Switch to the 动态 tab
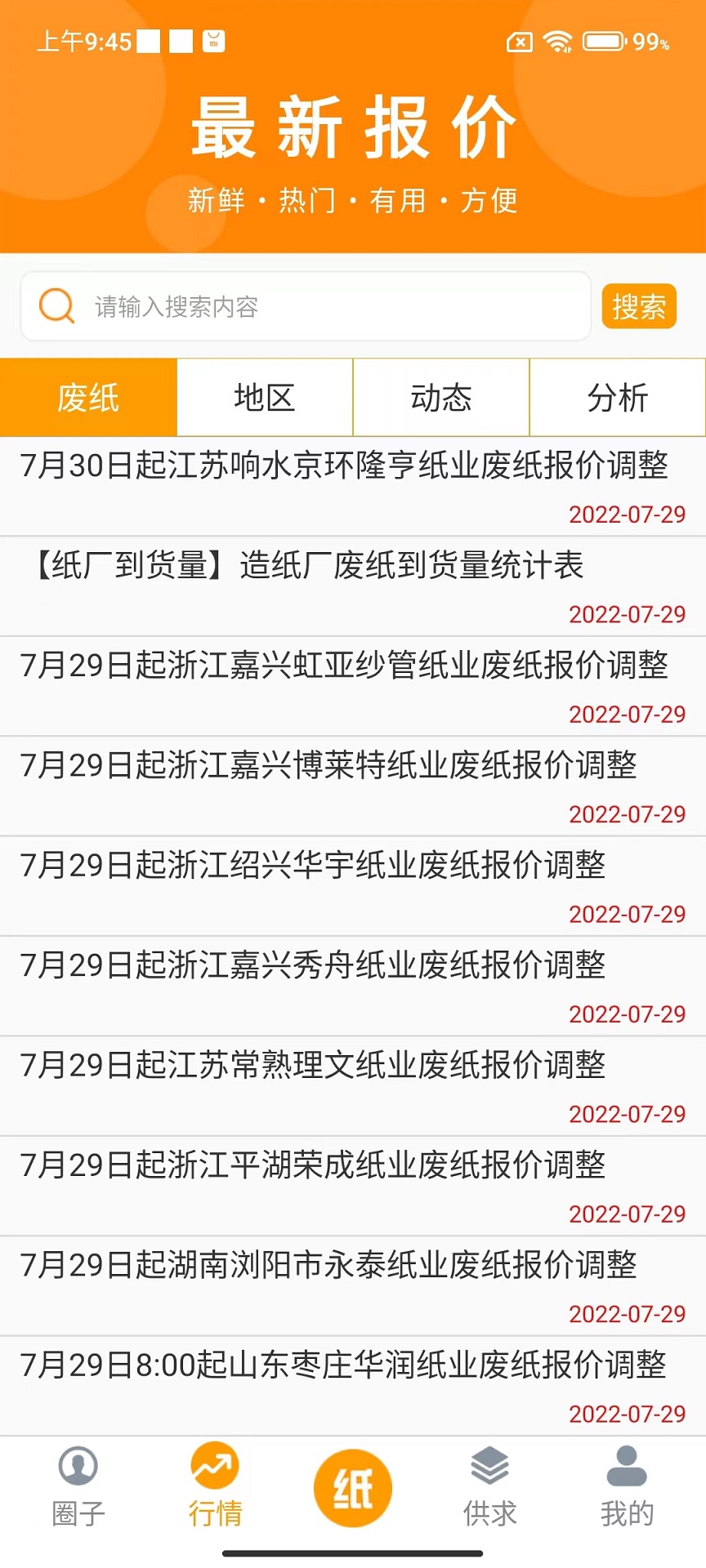706x1568 pixels. (x=441, y=398)
